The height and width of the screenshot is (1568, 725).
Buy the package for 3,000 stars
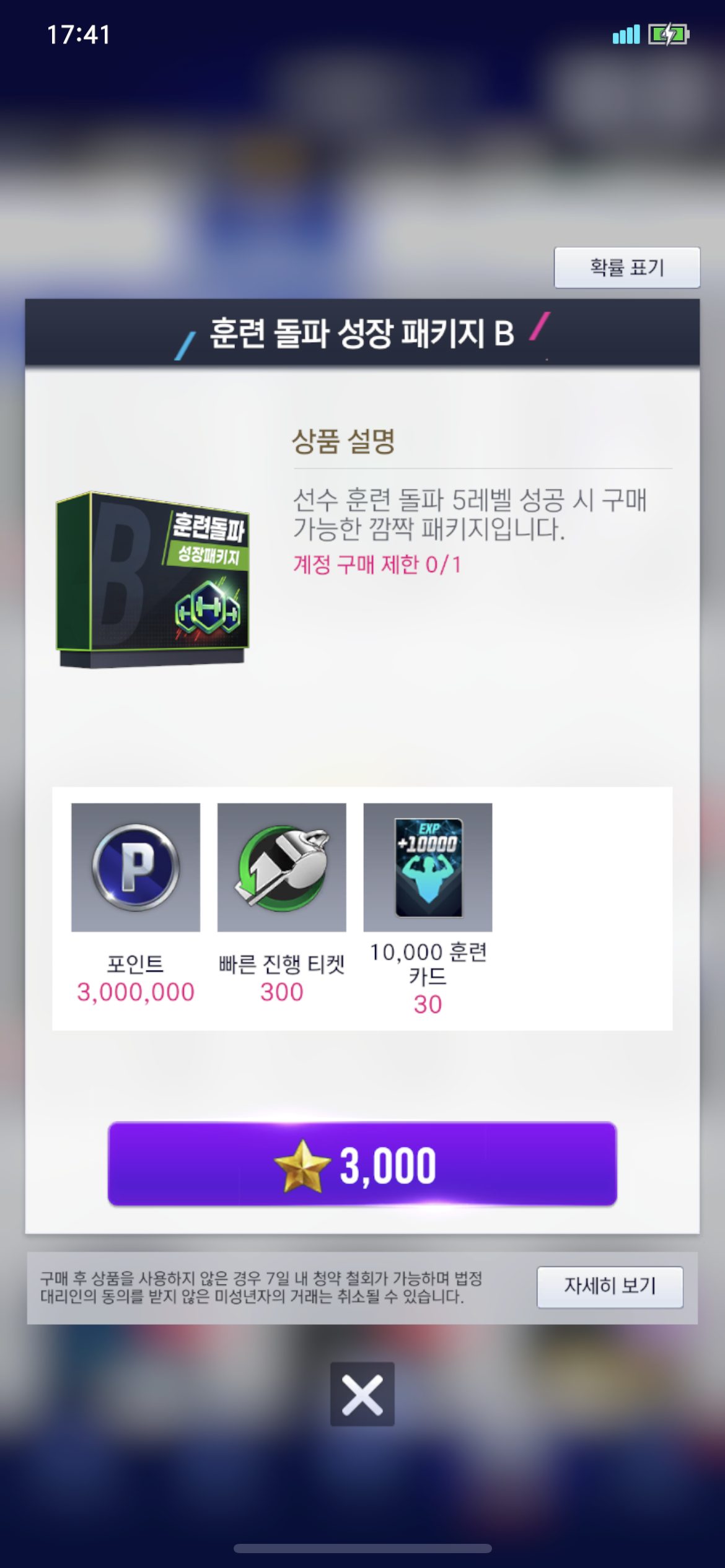[362, 1164]
